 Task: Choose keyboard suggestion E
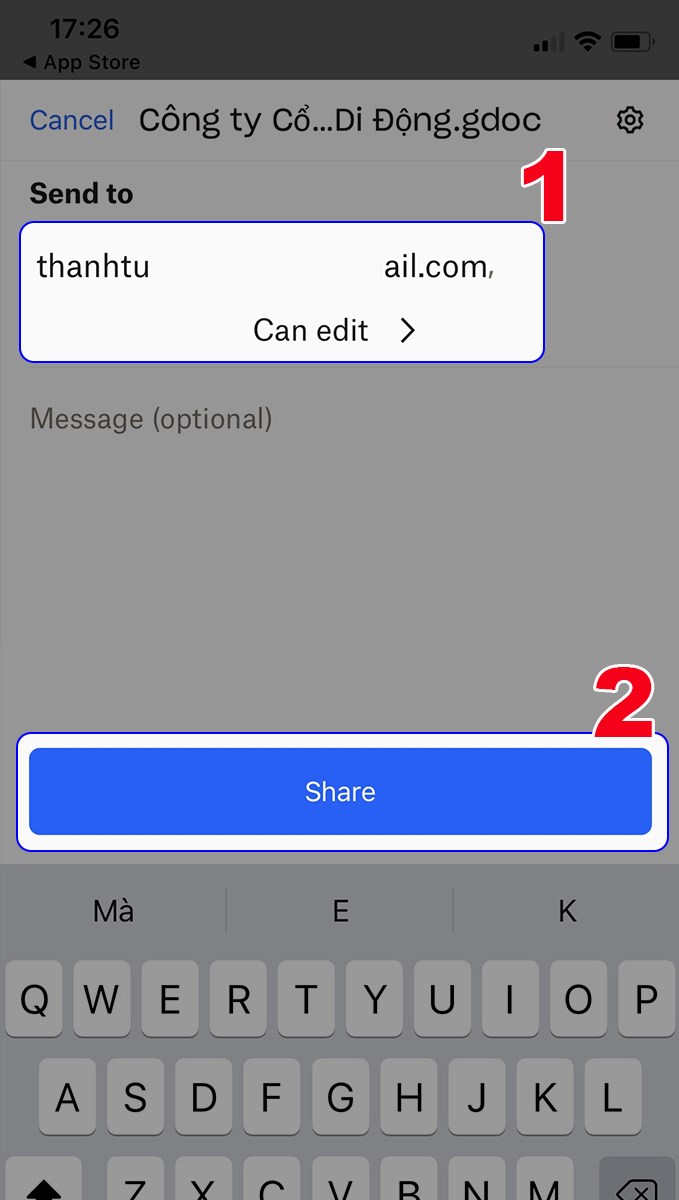click(340, 911)
